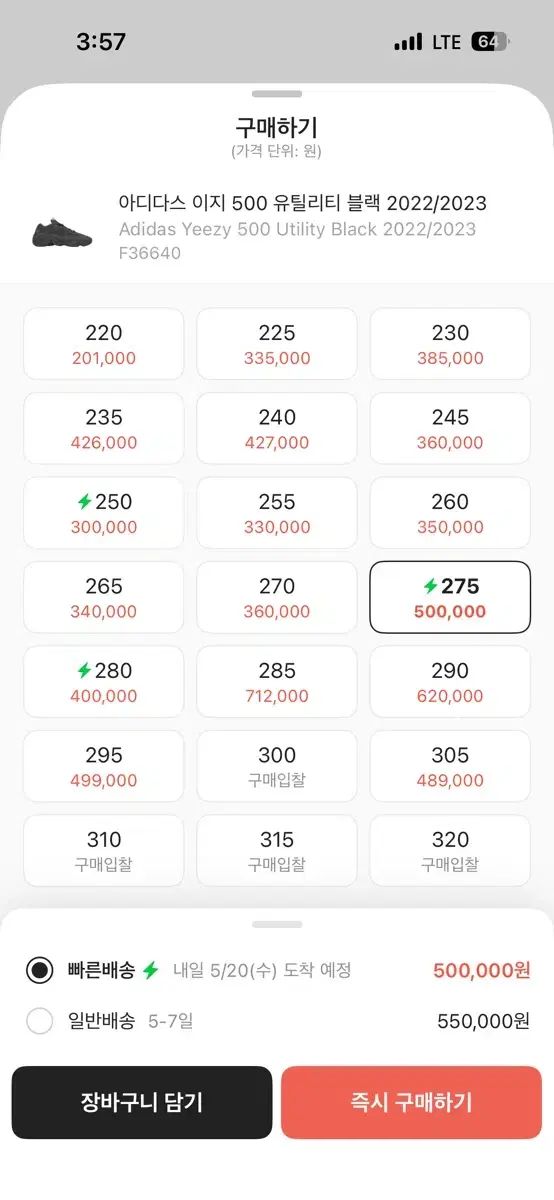Select size 220 priced 201,000

pyautogui.click(x=104, y=344)
